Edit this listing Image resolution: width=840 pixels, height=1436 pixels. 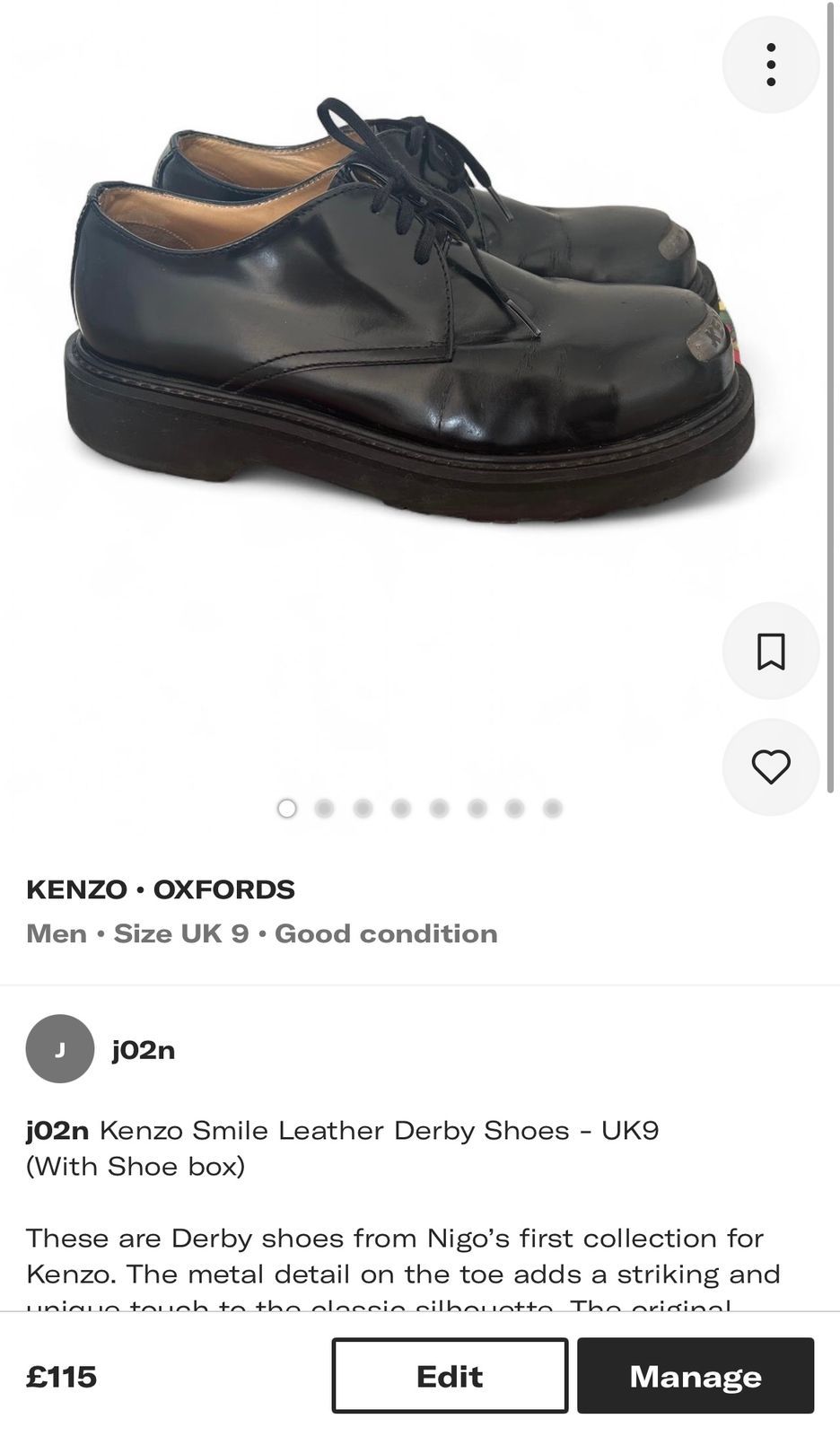(450, 1376)
